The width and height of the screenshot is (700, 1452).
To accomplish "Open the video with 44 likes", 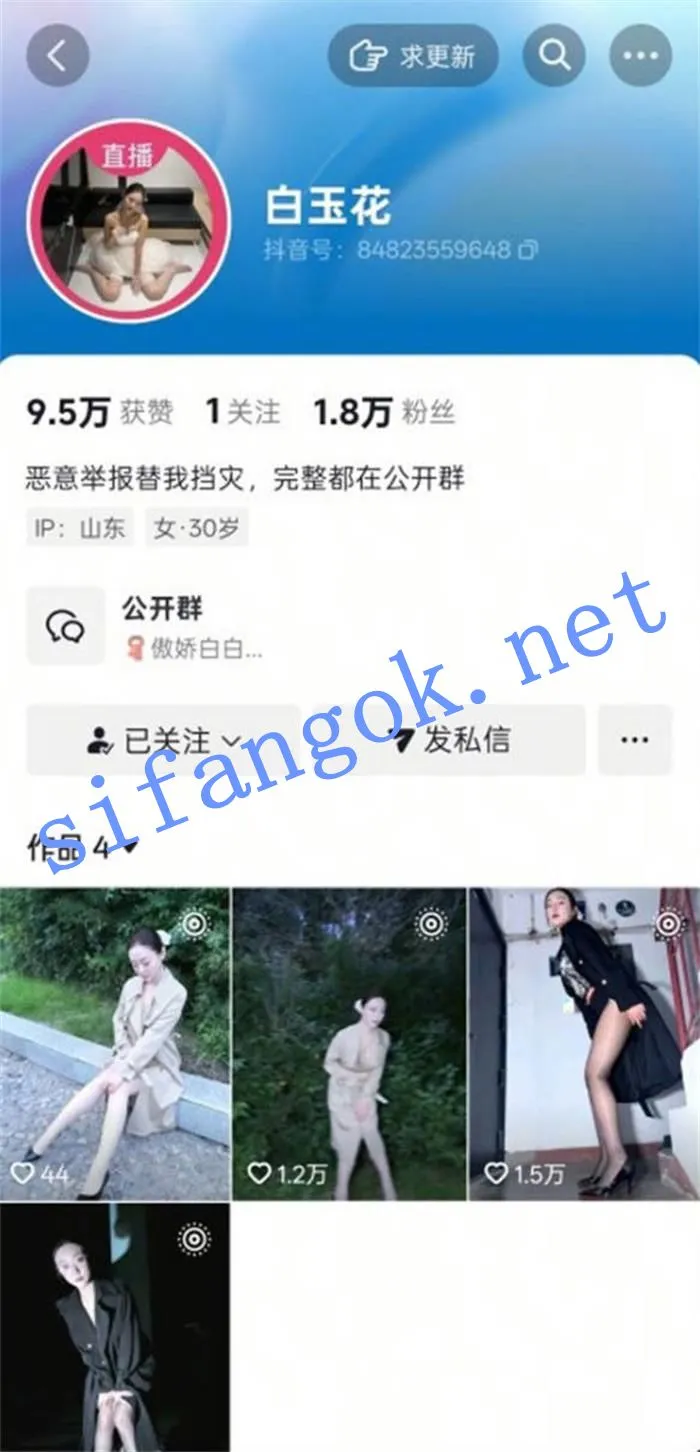I will pyautogui.click(x=114, y=1044).
